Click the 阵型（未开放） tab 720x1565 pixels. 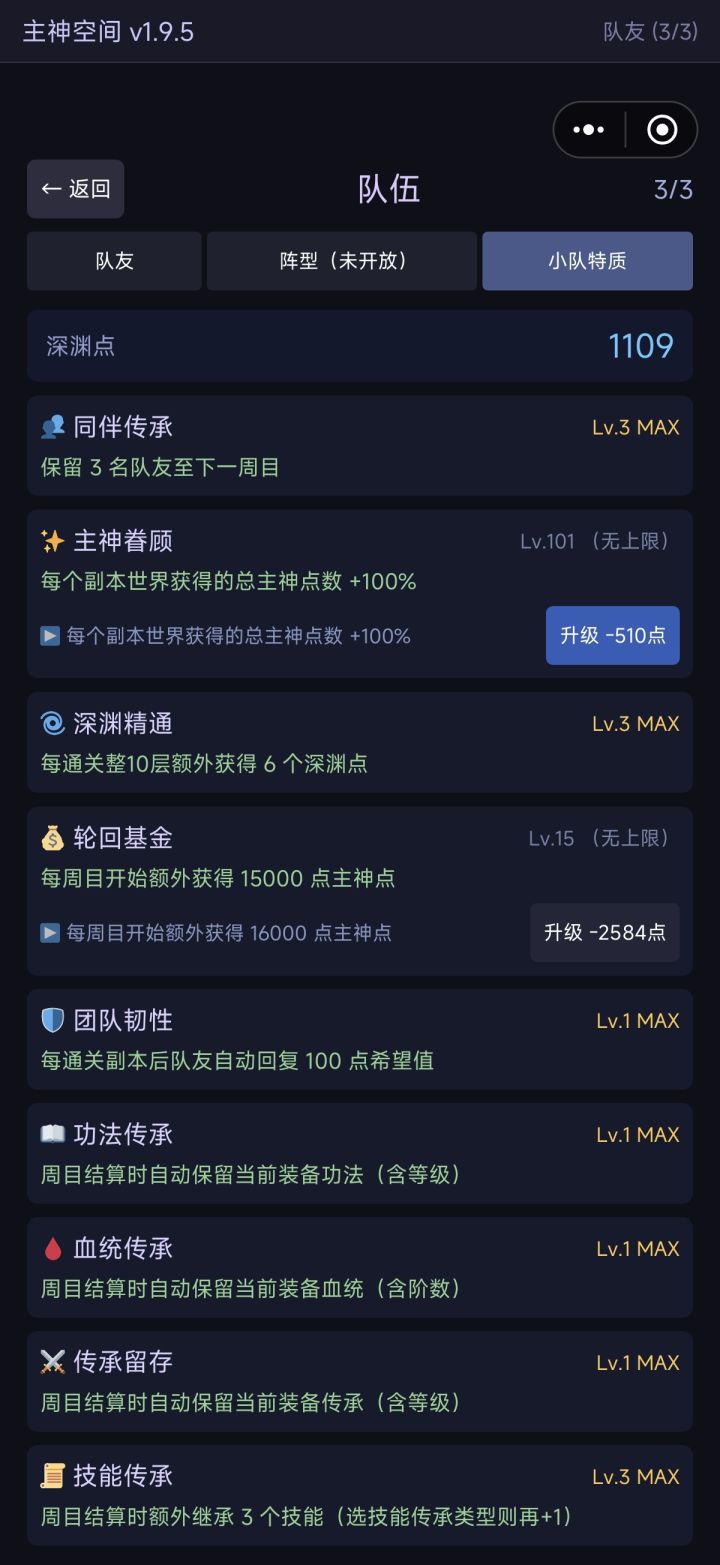point(342,260)
